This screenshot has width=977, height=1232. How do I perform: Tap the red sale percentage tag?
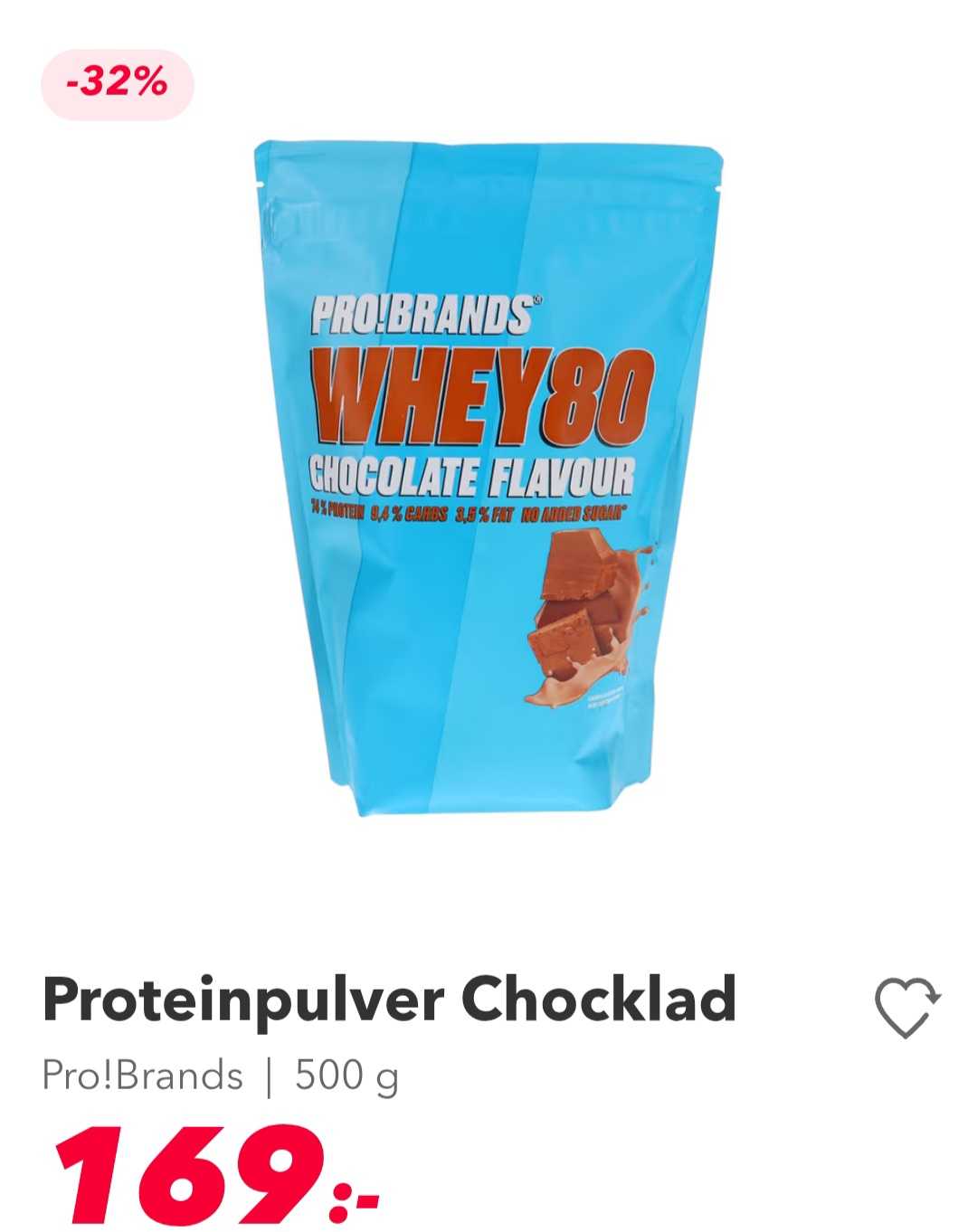(x=113, y=81)
